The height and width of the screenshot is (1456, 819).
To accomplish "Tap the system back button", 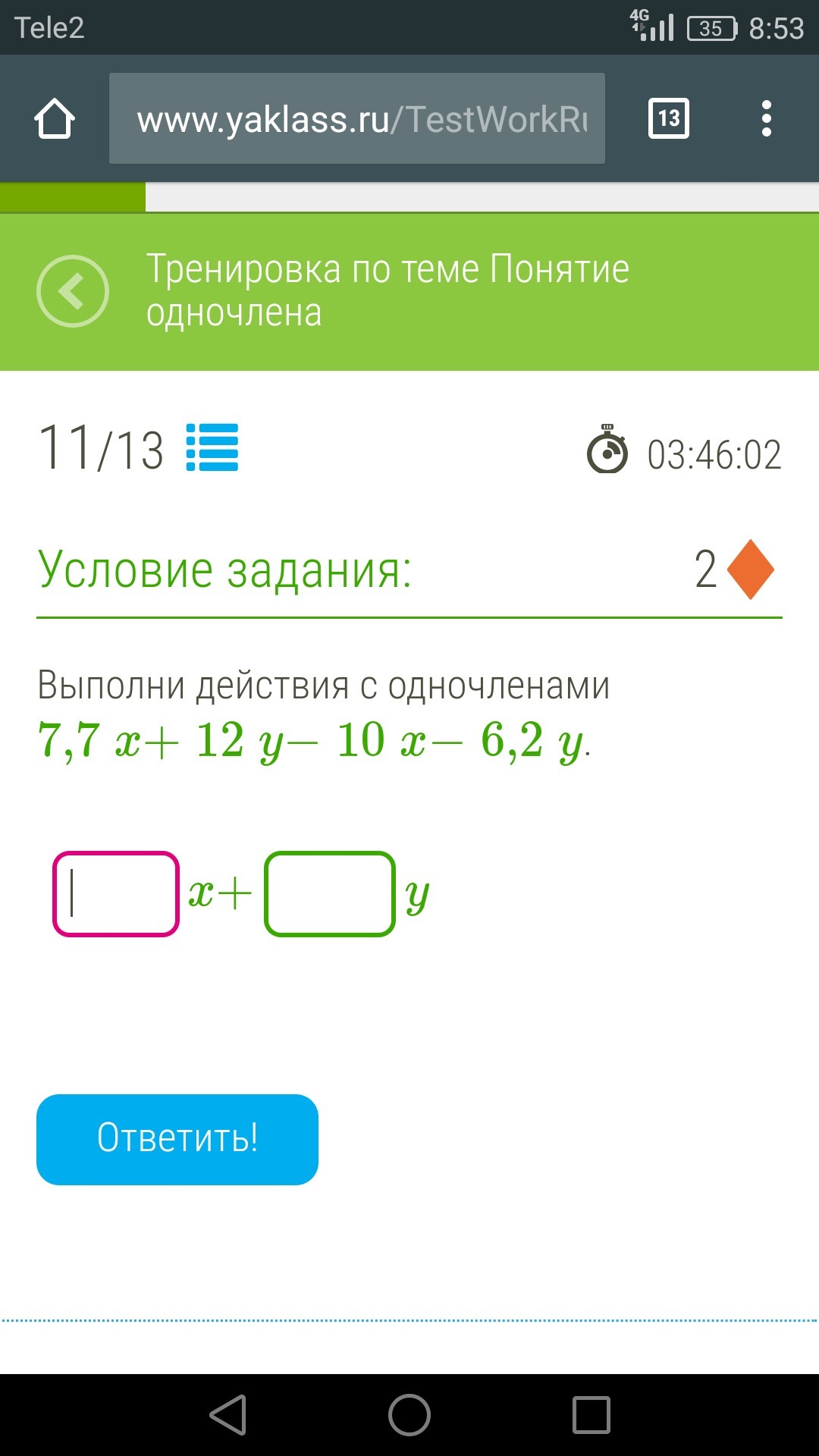I will pyautogui.click(x=228, y=1415).
